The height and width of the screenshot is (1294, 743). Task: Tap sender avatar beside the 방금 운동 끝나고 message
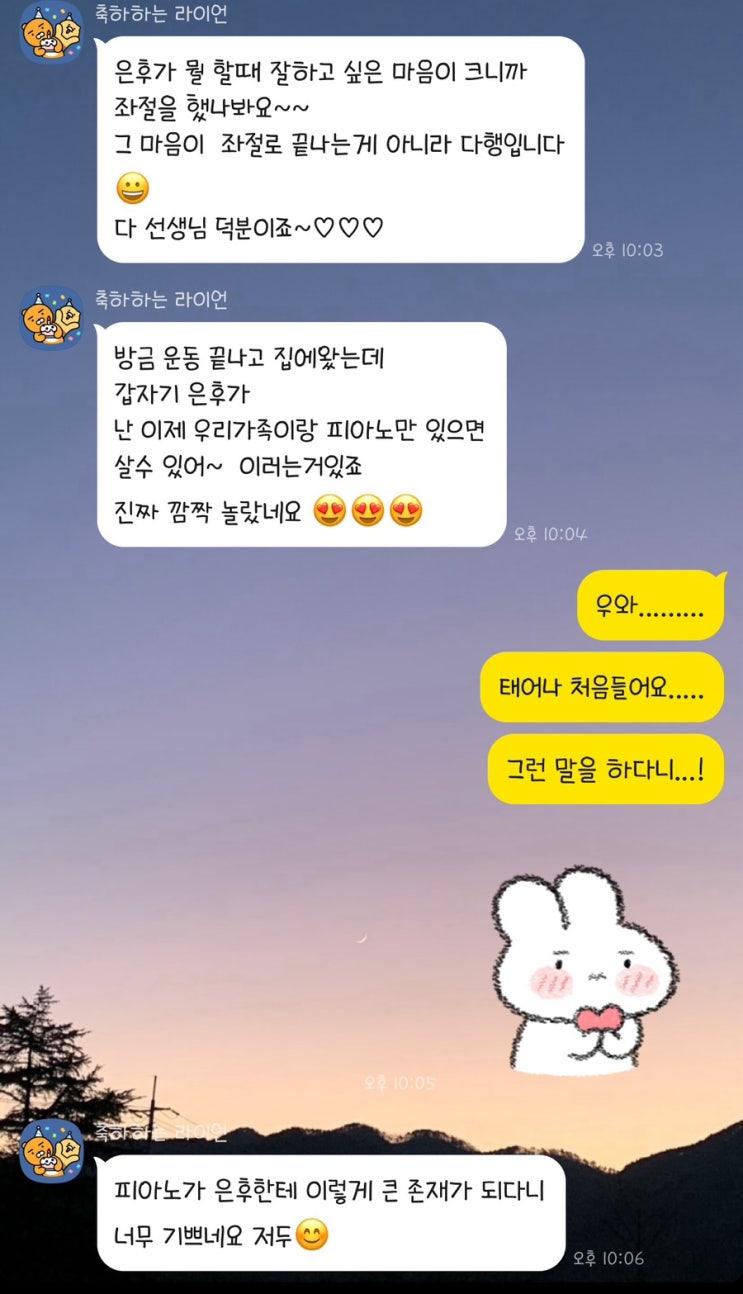point(52,318)
